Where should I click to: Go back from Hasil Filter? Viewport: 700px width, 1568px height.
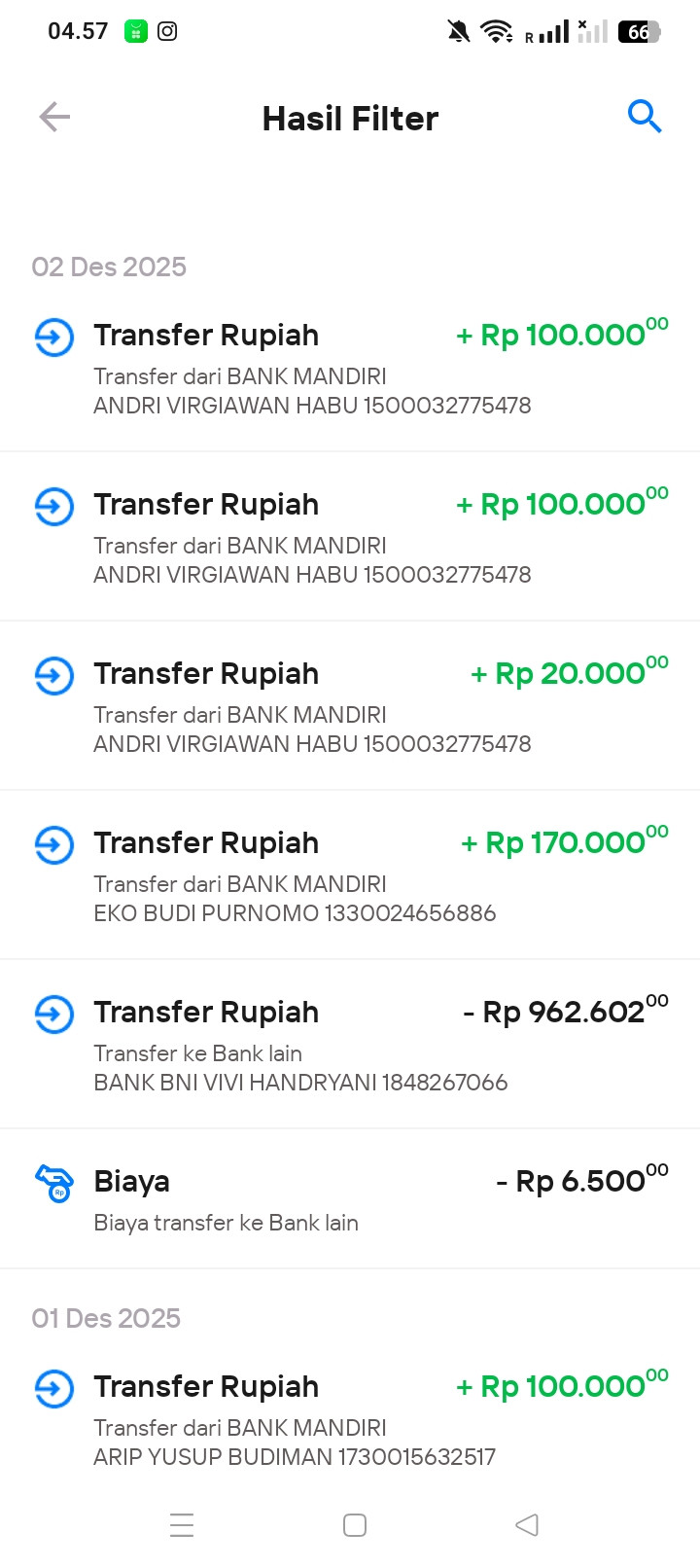coord(54,118)
